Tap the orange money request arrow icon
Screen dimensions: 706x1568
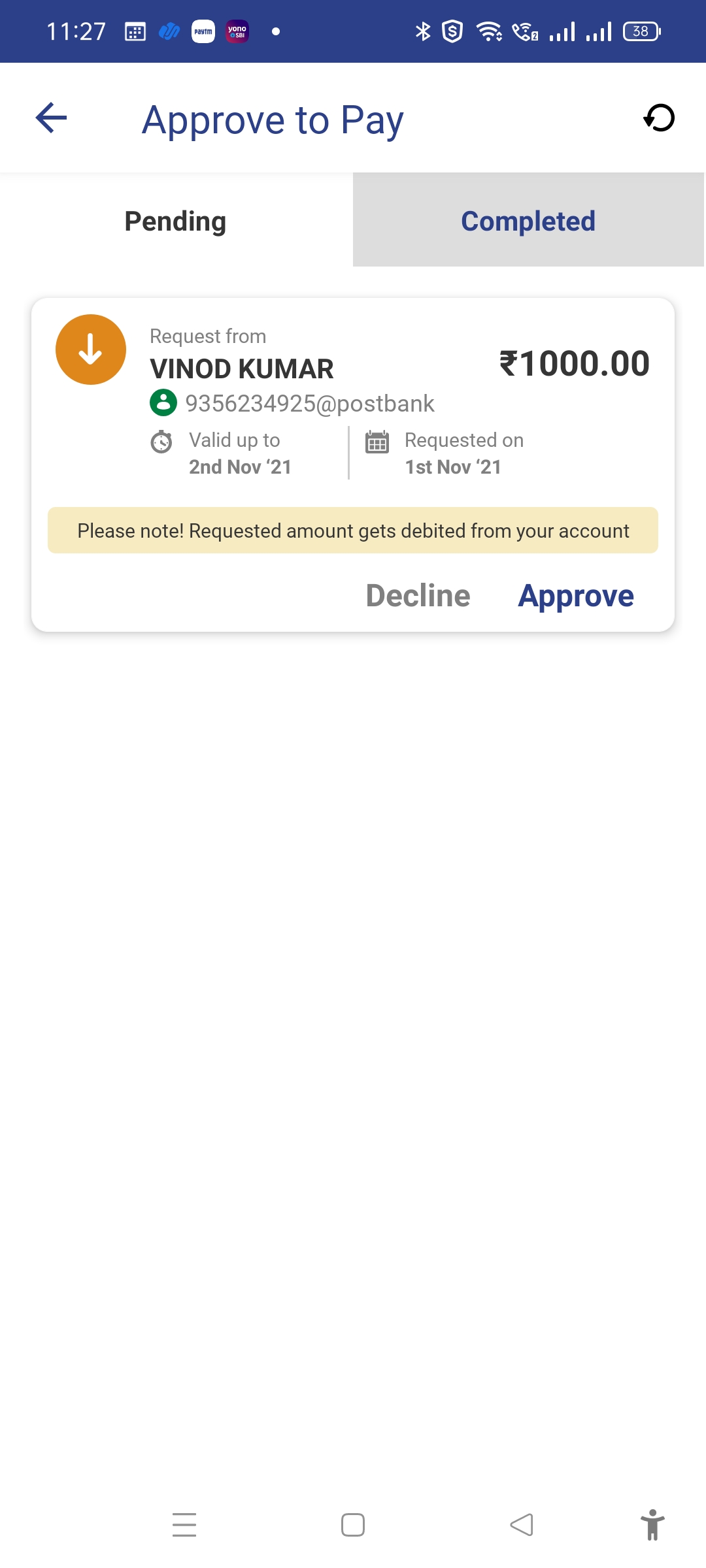[x=90, y=349]
